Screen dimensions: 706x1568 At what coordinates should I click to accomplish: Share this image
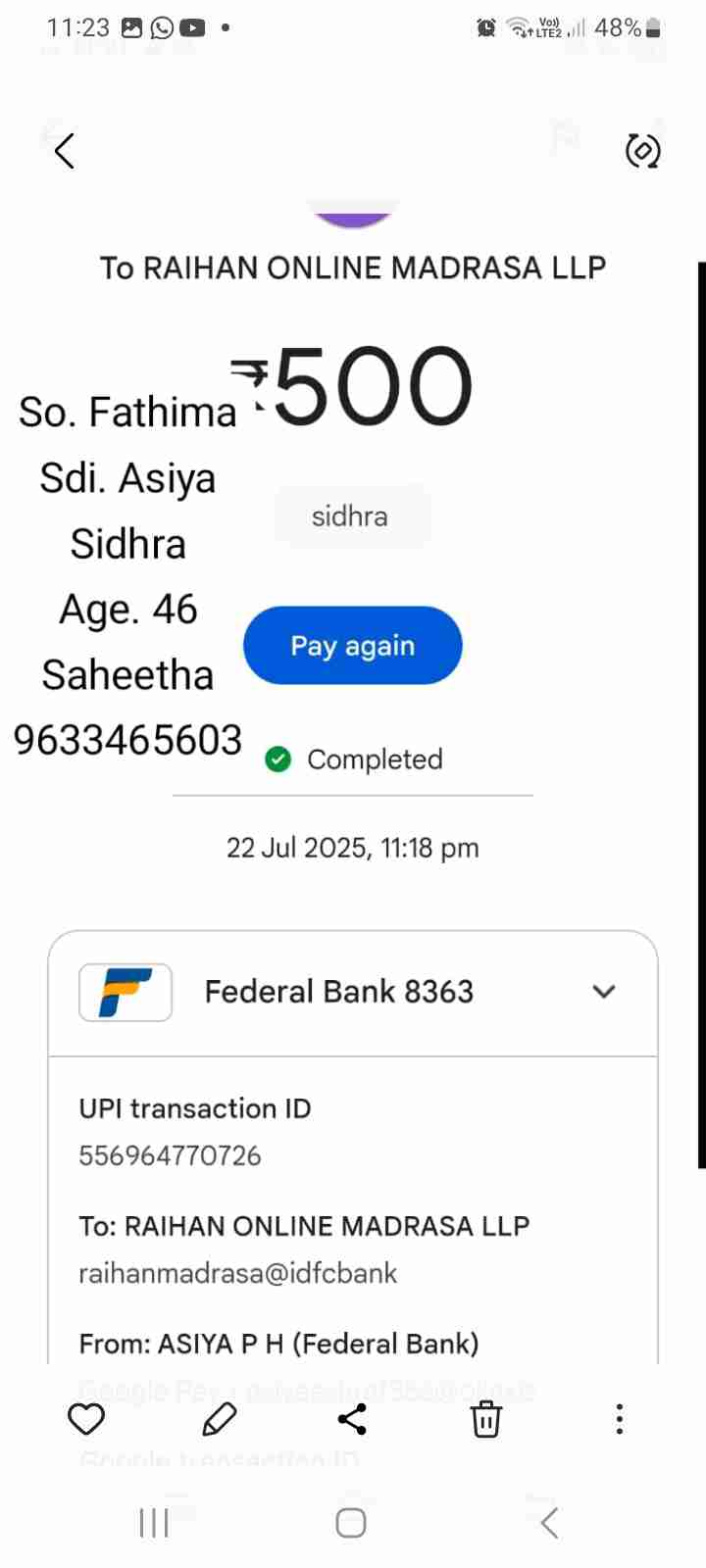coord(352,1419)
